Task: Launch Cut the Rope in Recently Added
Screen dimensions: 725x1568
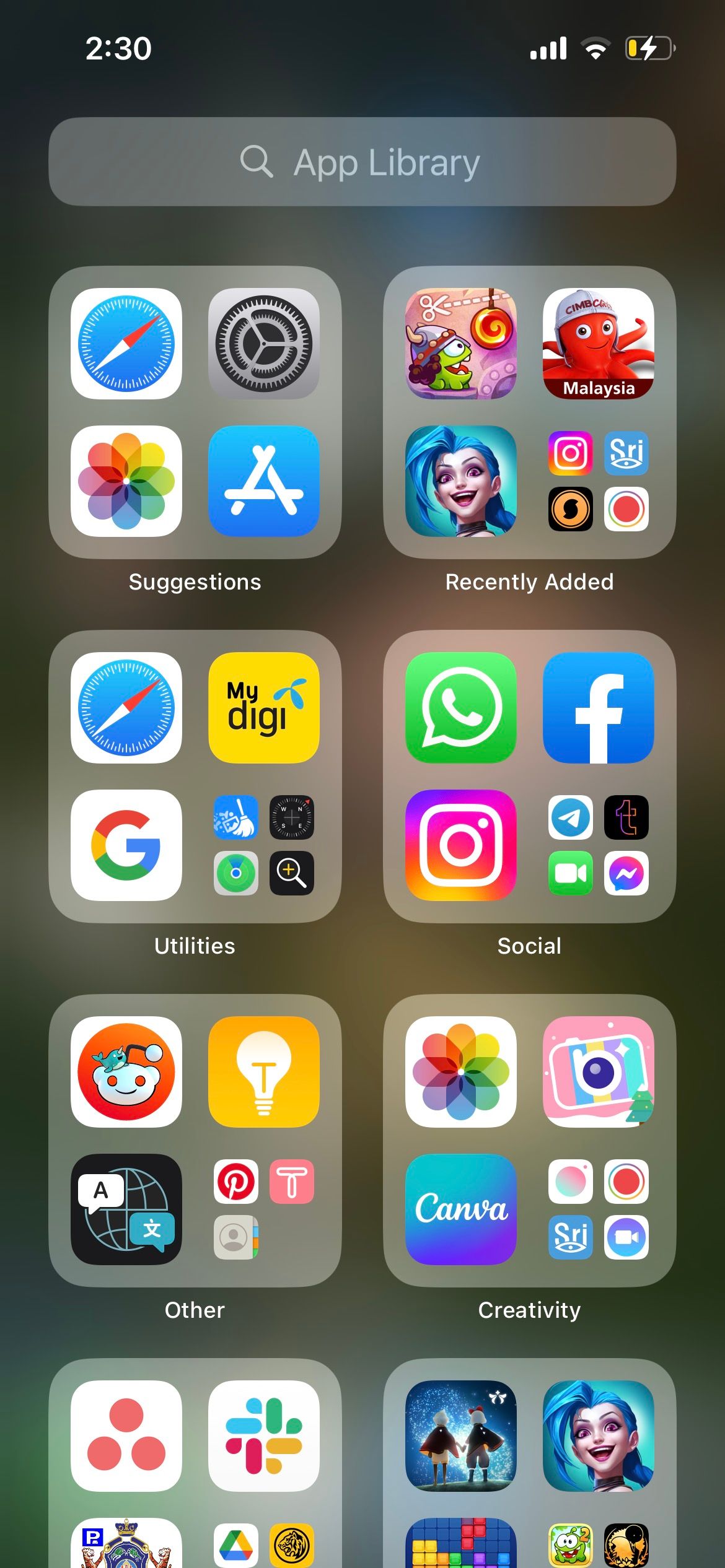Action: click(461, 344)
